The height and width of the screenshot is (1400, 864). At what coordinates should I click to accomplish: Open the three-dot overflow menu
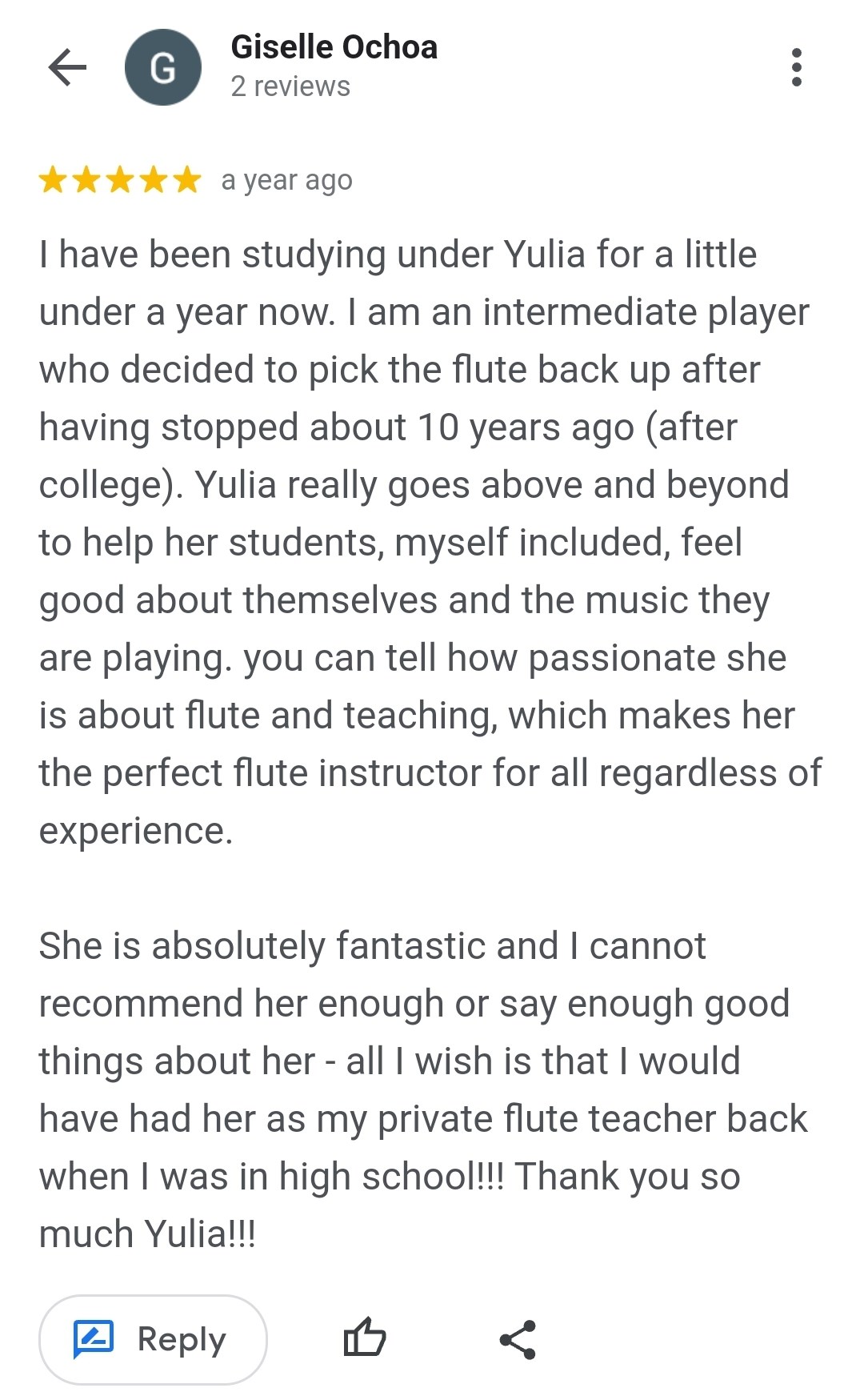(796, 67)
